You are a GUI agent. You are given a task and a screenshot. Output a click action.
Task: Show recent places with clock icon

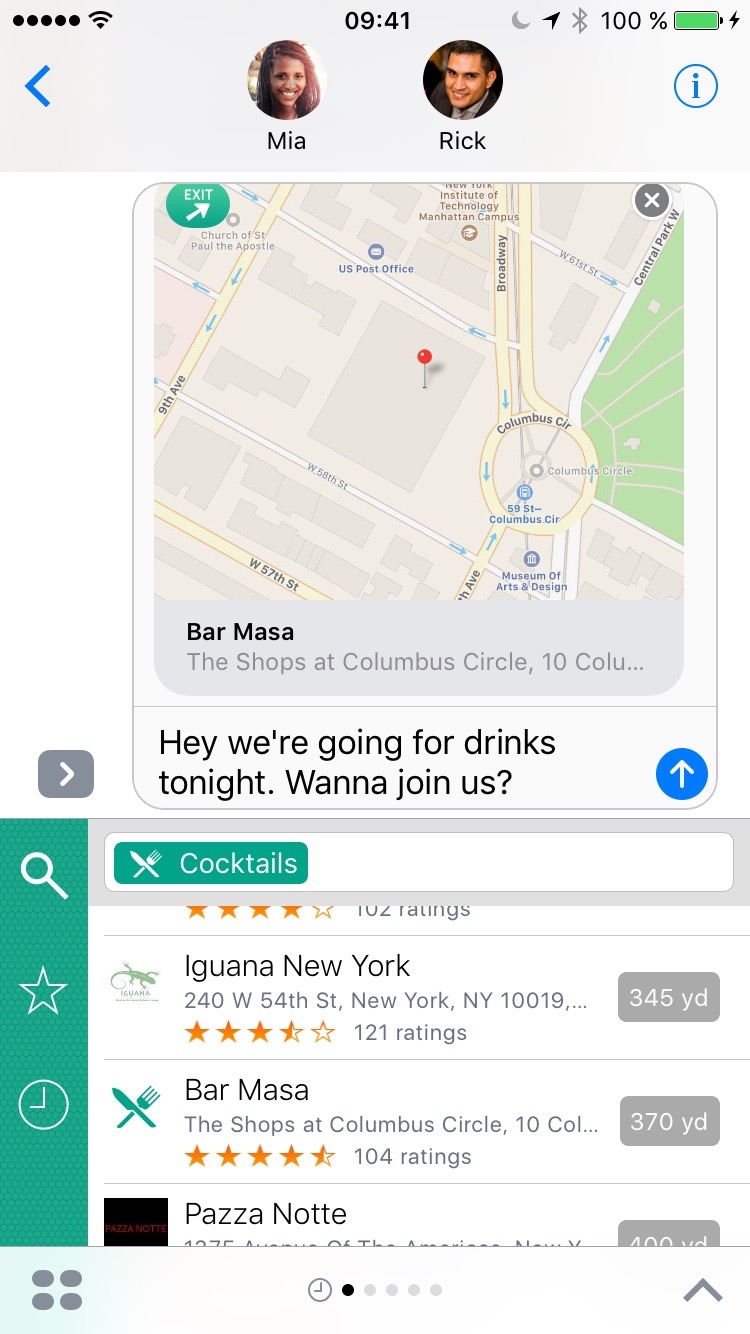[x=44, y=1106]
